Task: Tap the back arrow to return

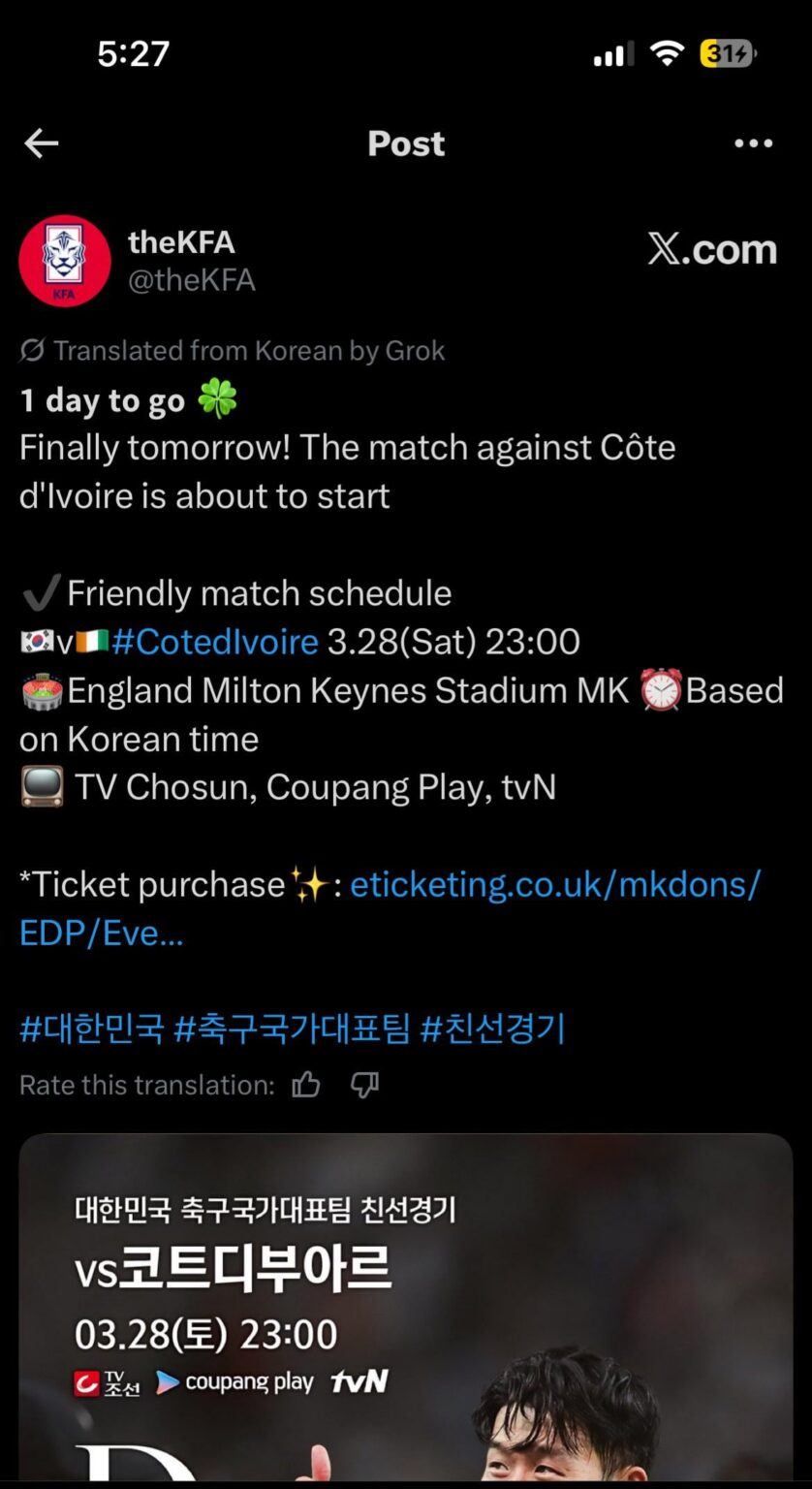Action: click(x=40, y=143)
